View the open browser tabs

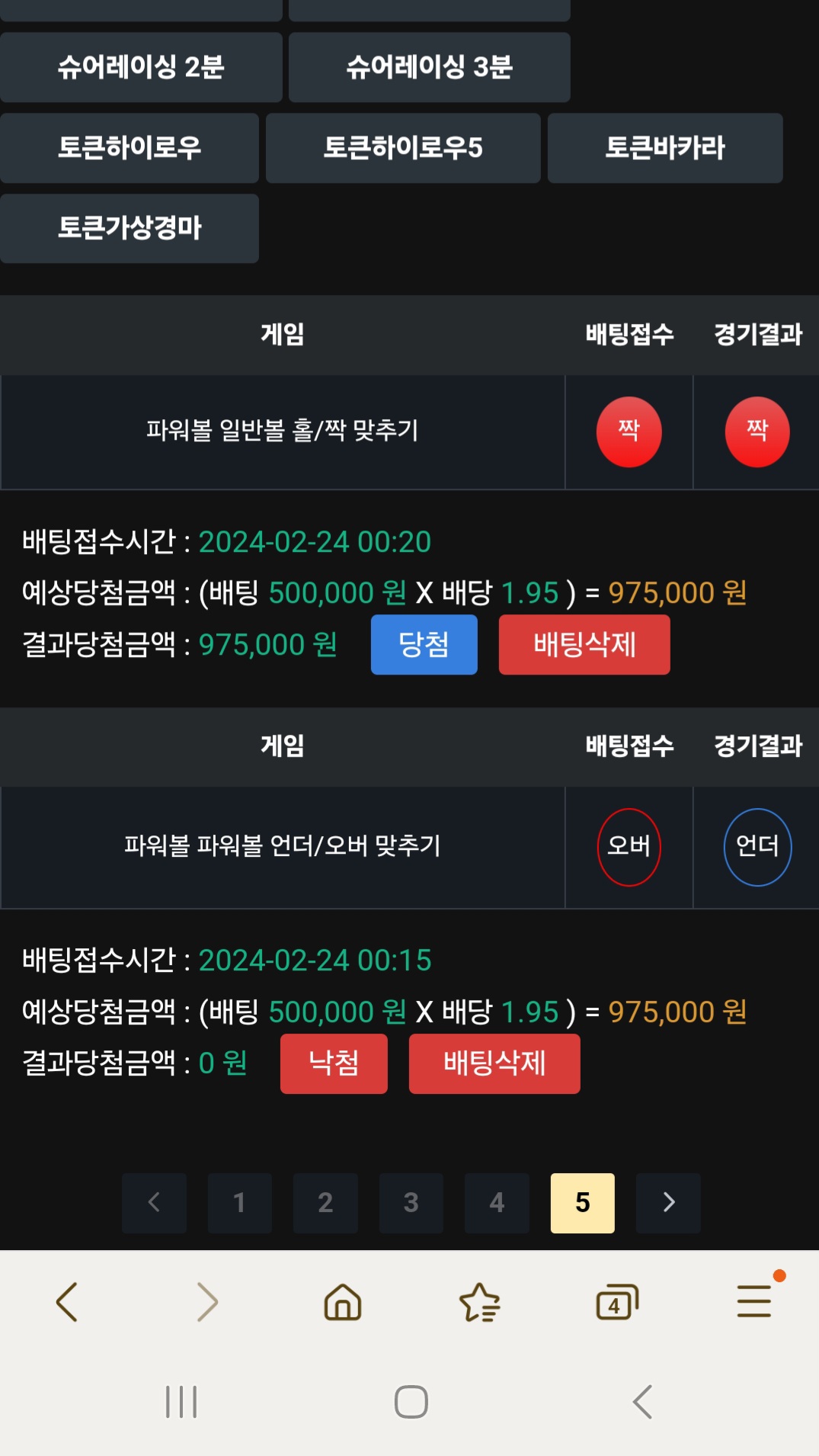tap(617, 1302)
